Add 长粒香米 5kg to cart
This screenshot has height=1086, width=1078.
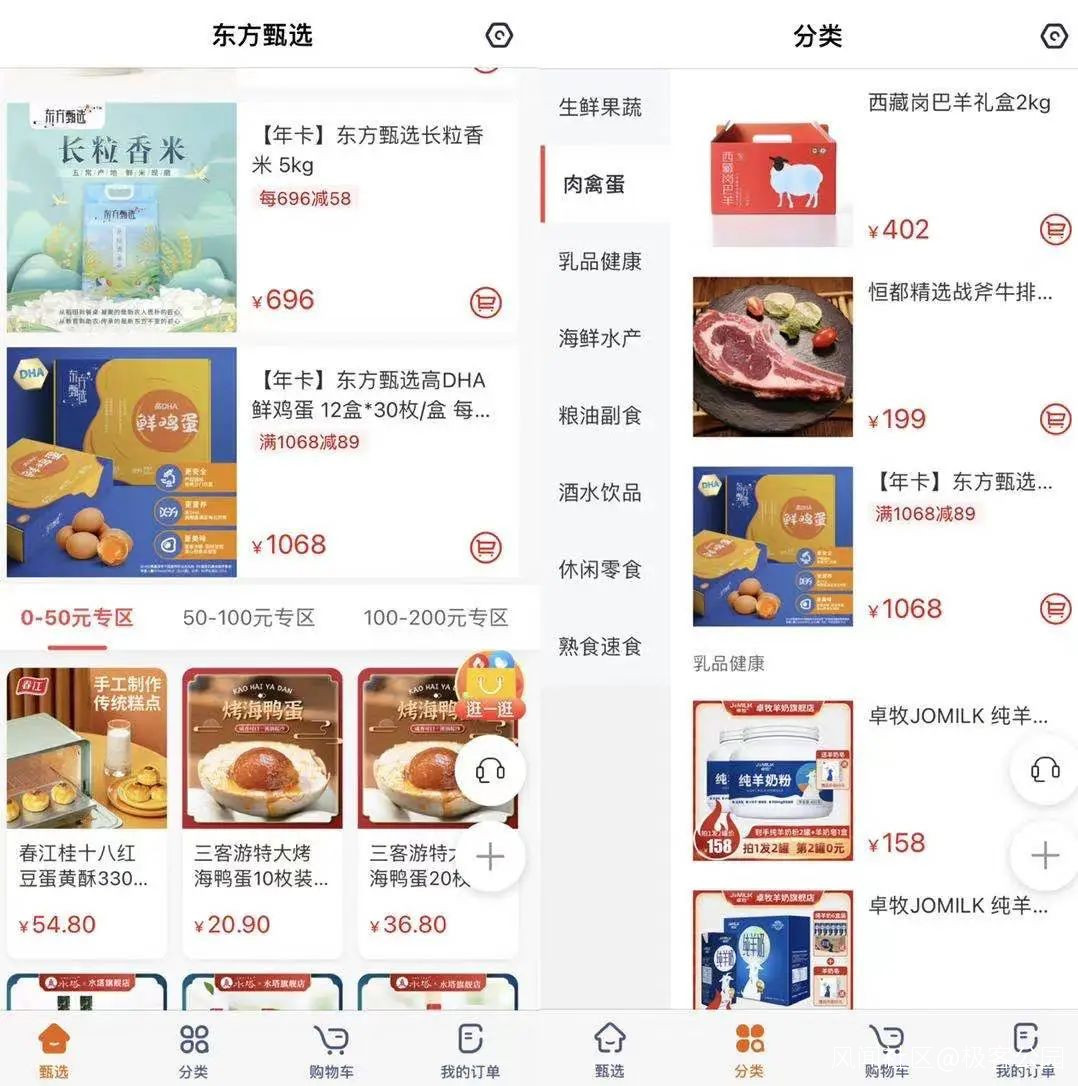pyautogui.click(x=485, y=302)
